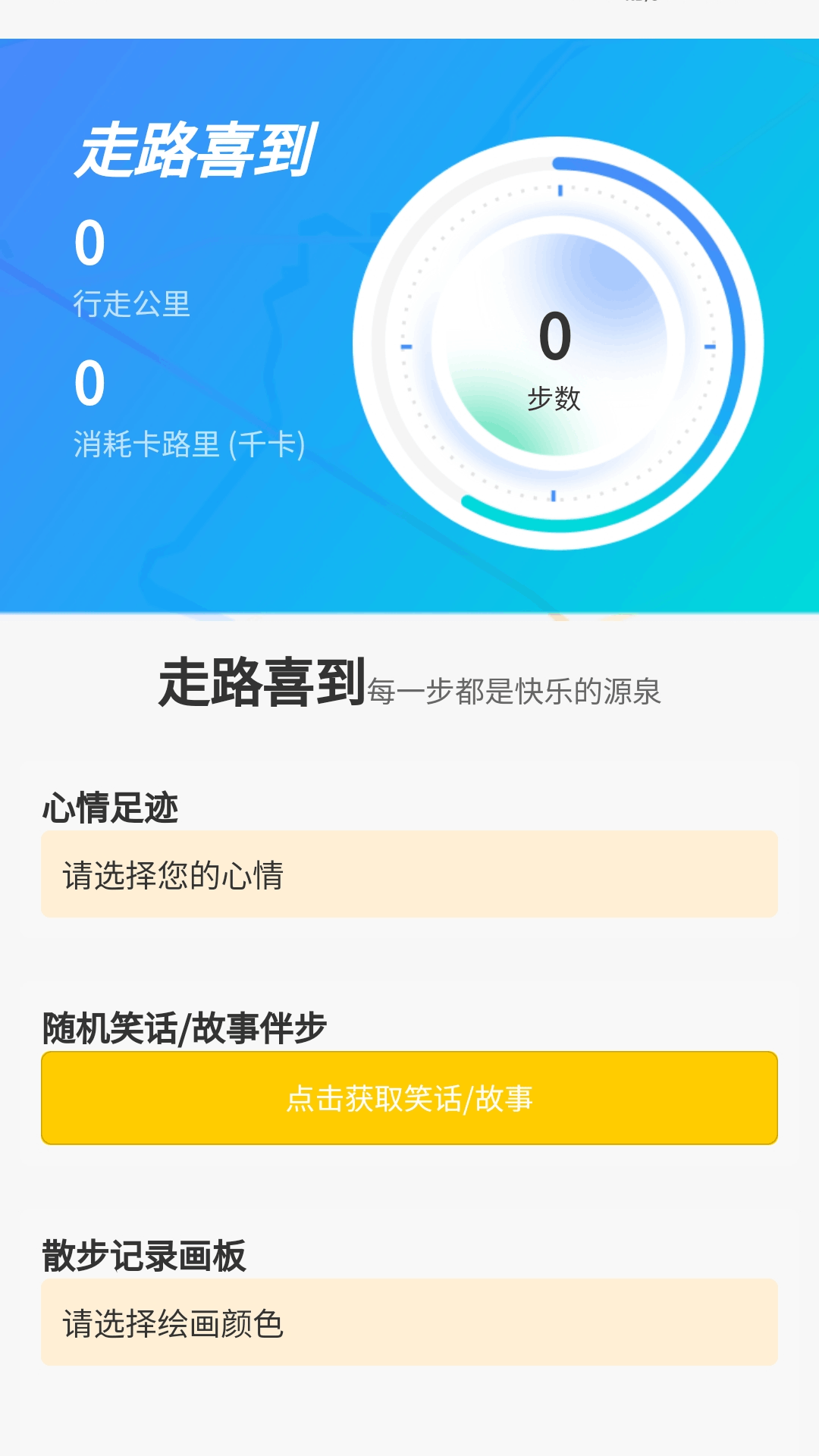
Task: Open the 请选择绘画颜色 color picker
Action: [x=409, y=1323]
